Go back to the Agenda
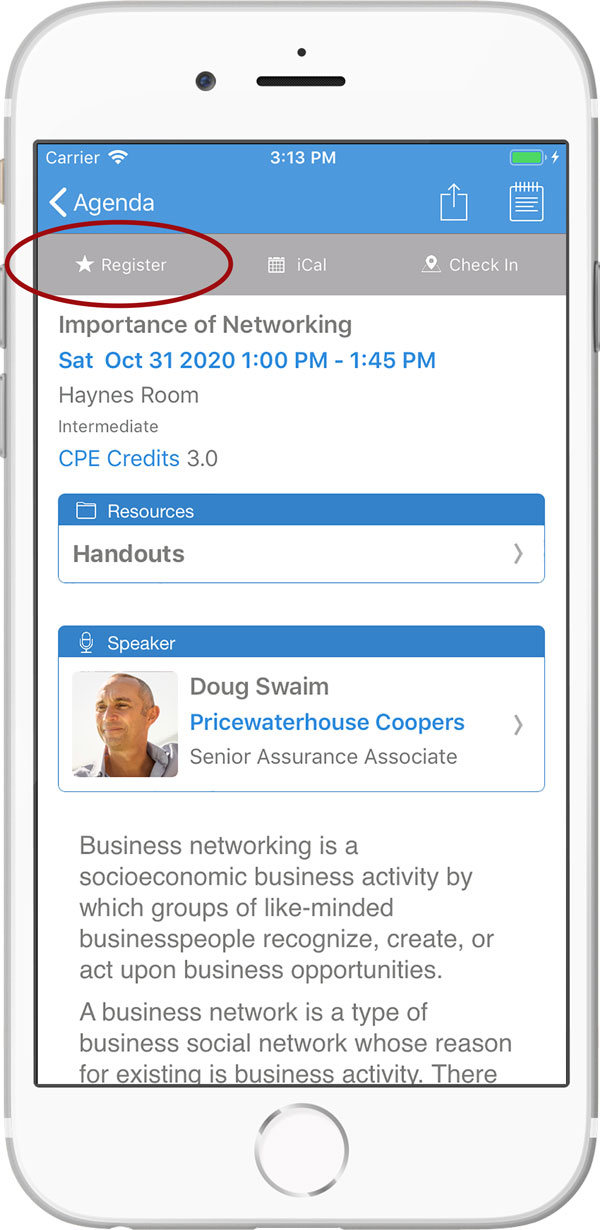 (101, 203)
